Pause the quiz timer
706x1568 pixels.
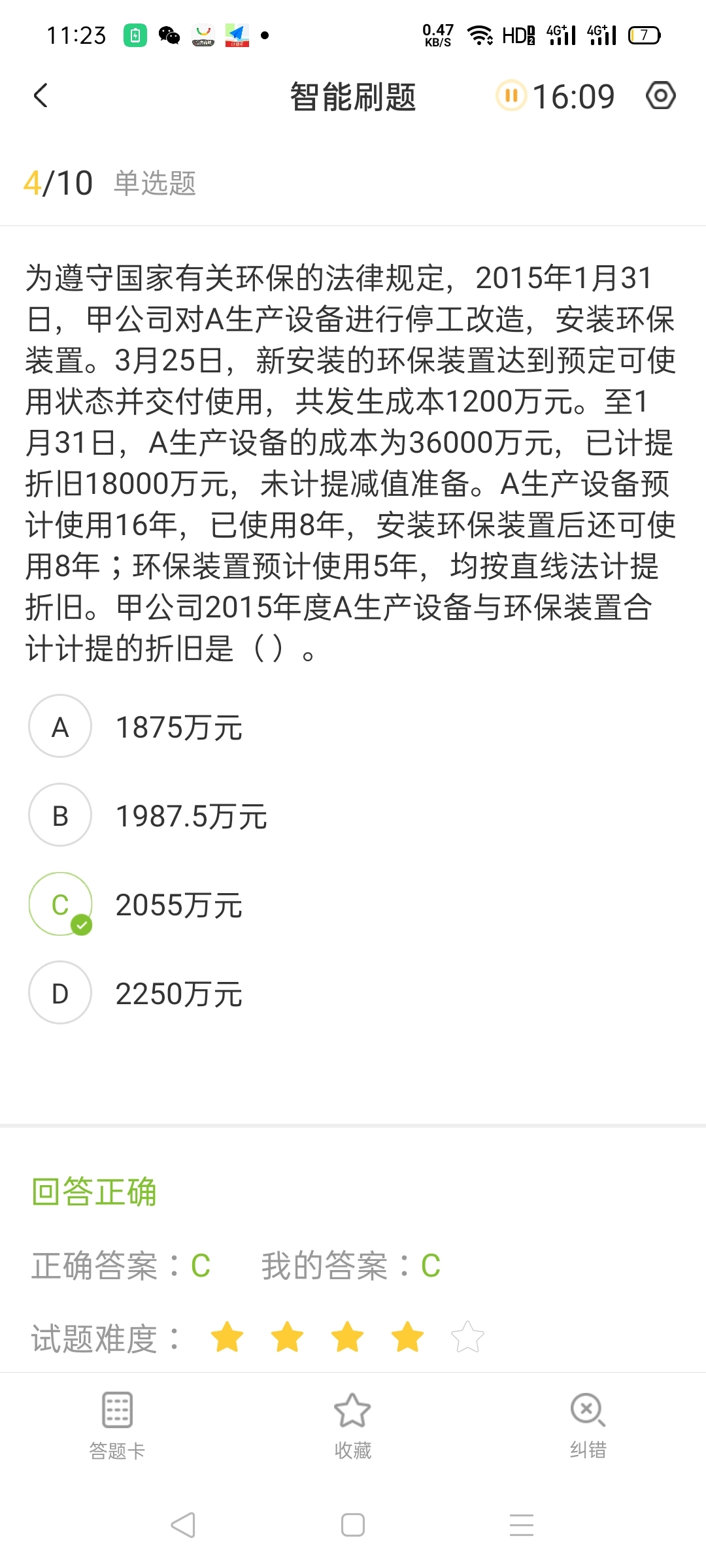pos(511,96)
